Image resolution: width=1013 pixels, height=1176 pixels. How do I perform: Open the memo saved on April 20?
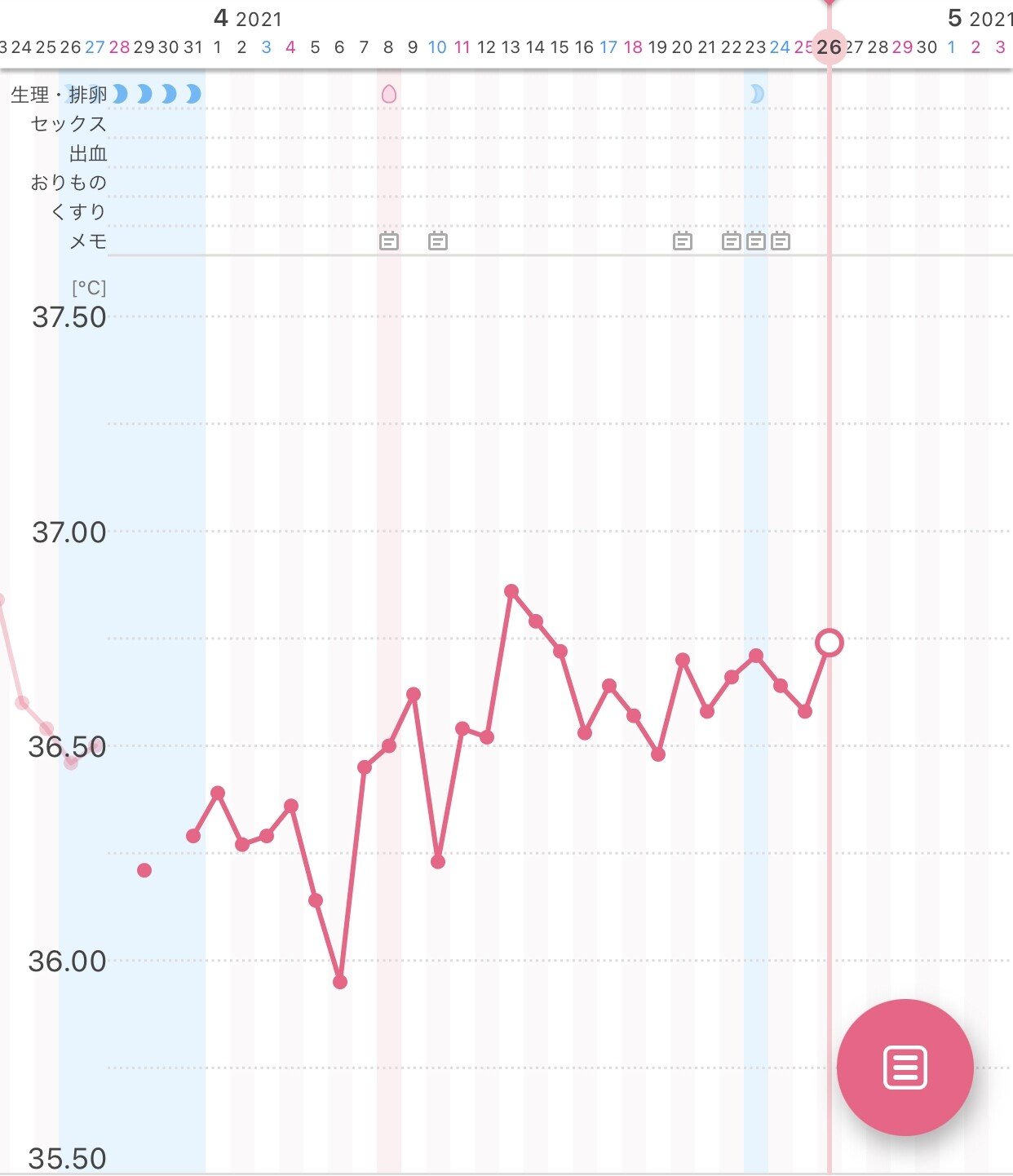tap(683, 241)
